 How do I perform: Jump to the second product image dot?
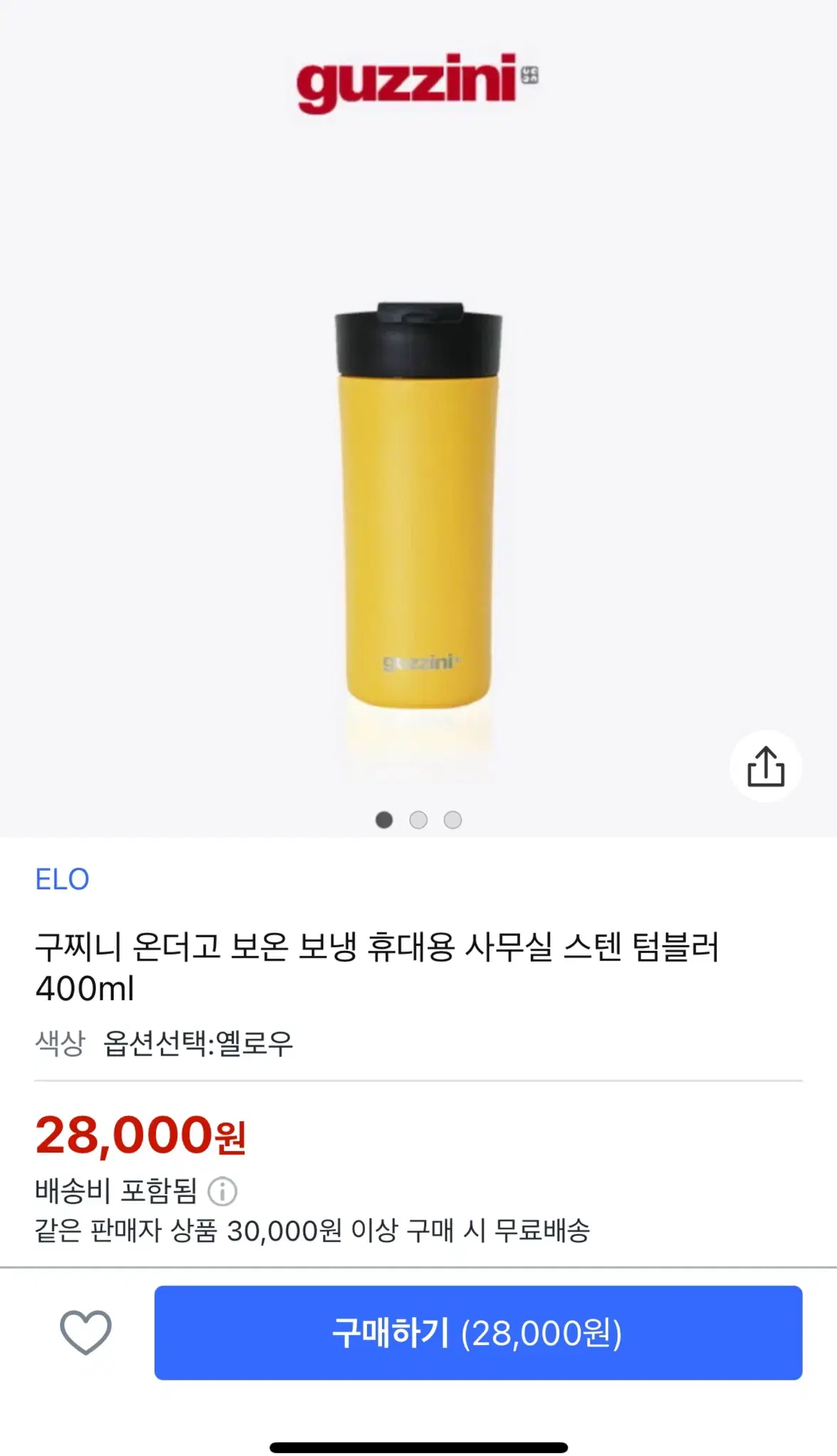point(418,820)
